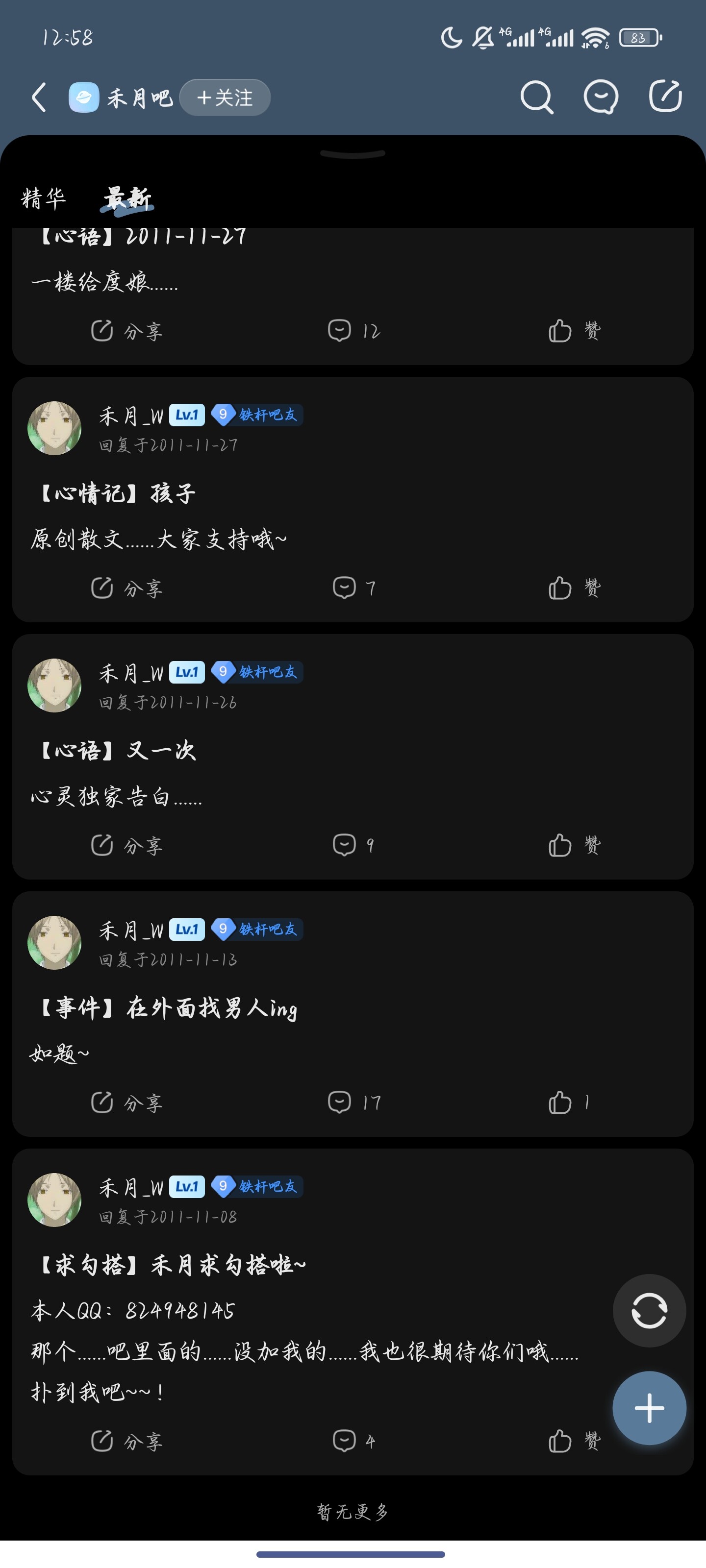Go back using the top-left arrow
Screen dimensions: 706x1568
point(39,98)
